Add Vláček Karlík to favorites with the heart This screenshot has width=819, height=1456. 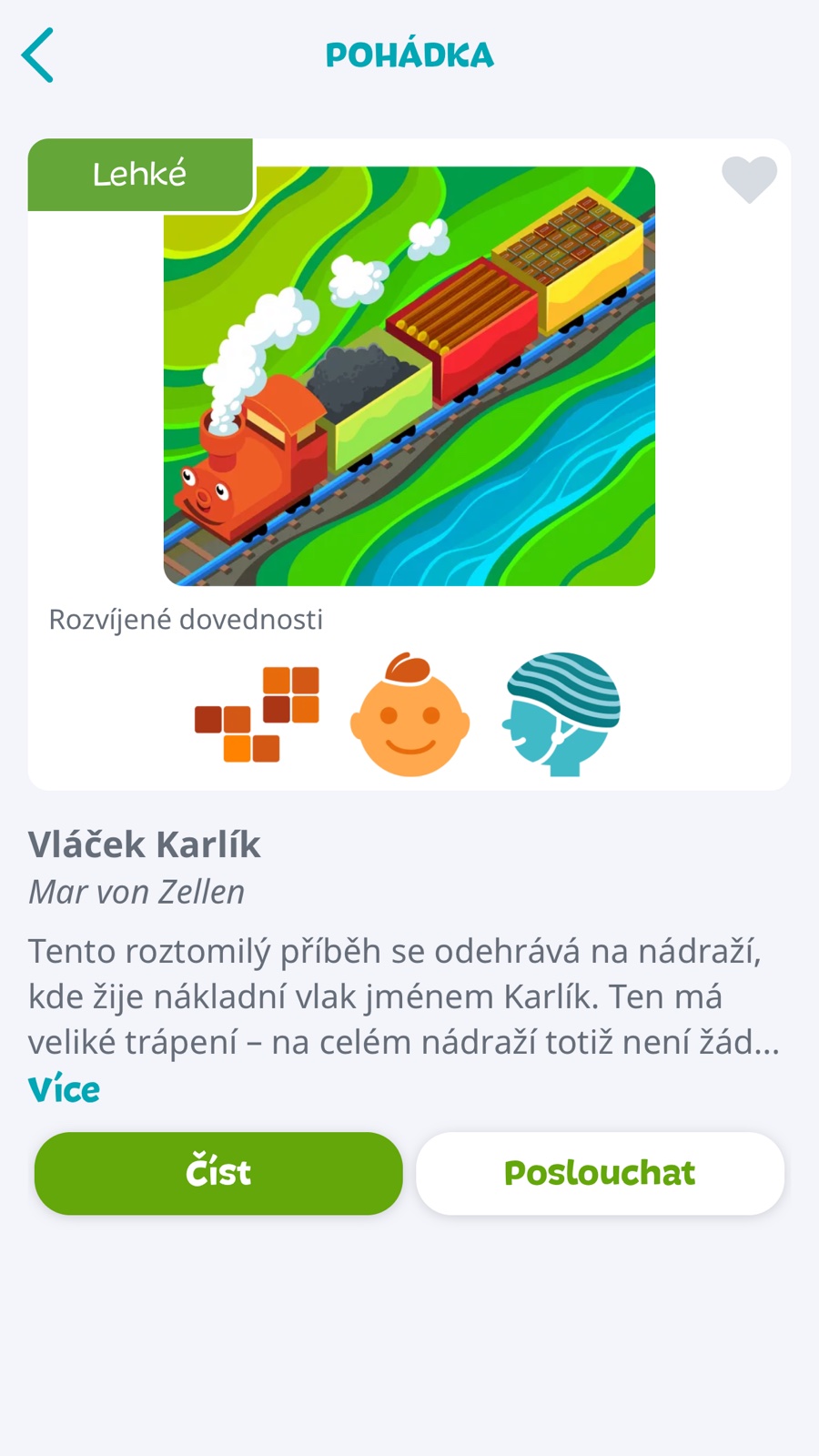pos(749,178)
